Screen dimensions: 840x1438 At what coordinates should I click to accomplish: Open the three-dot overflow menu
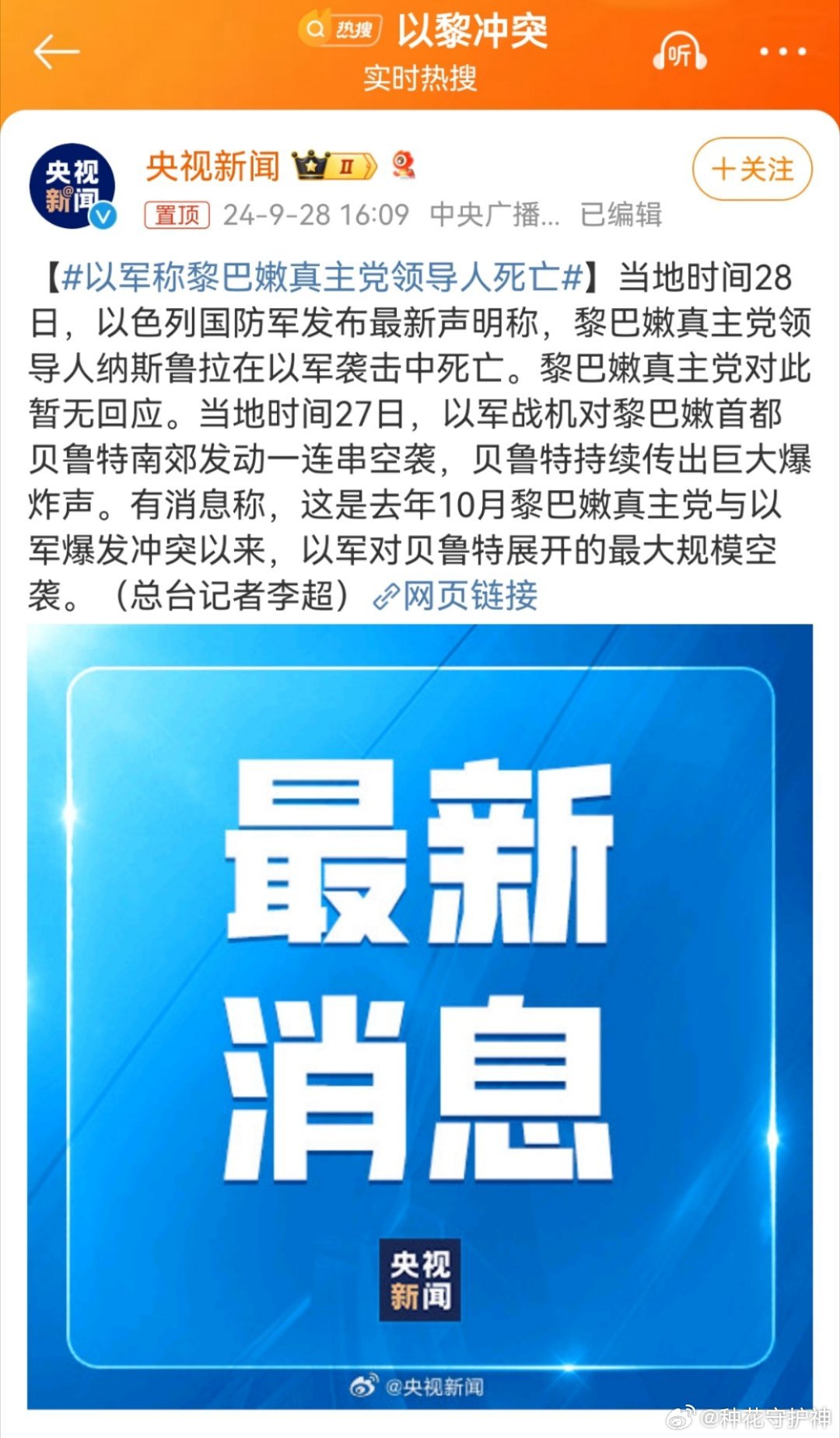[x=782, y=52]
